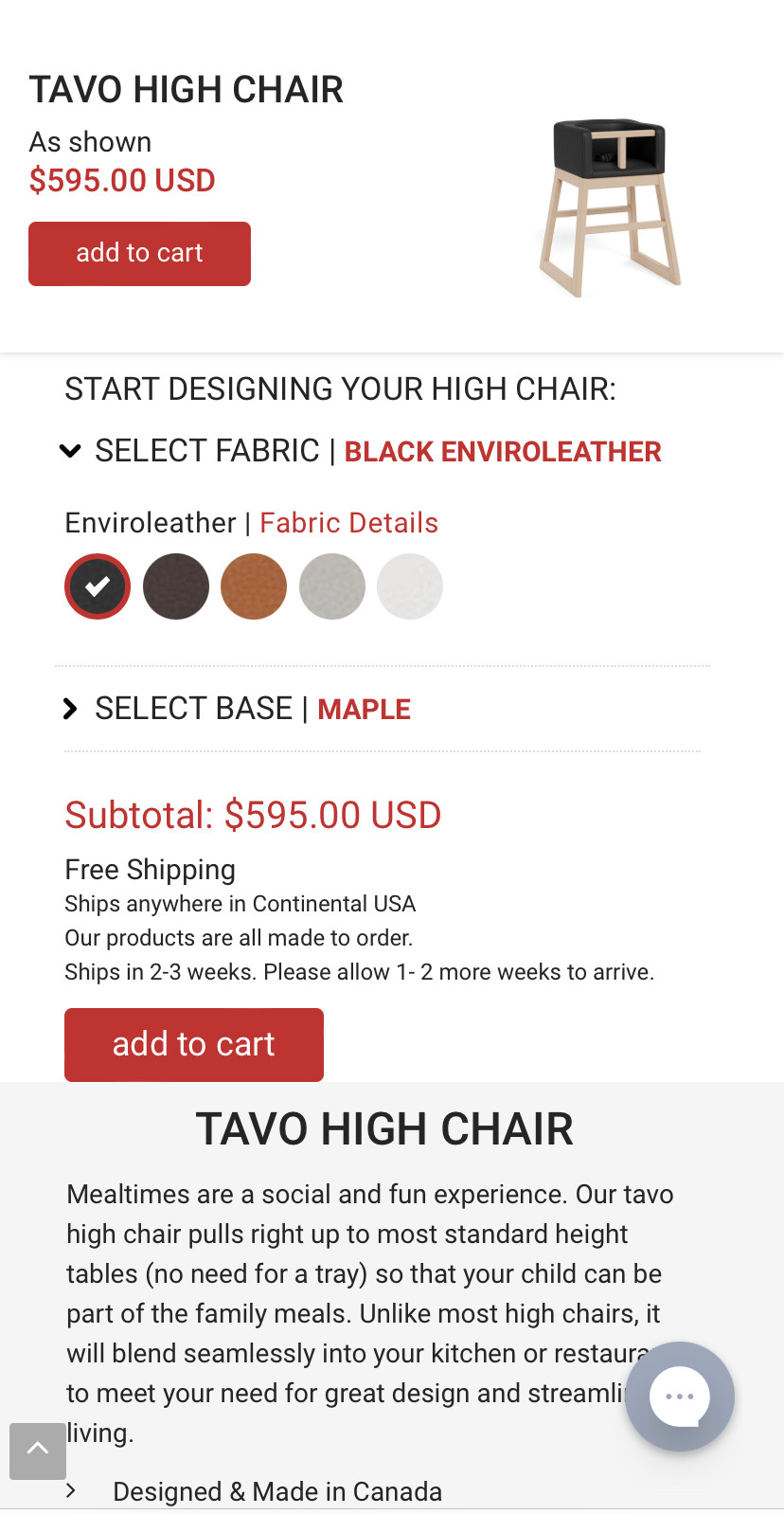
Task: Tap the top add to cart button
Action: [x=139, y=253]
